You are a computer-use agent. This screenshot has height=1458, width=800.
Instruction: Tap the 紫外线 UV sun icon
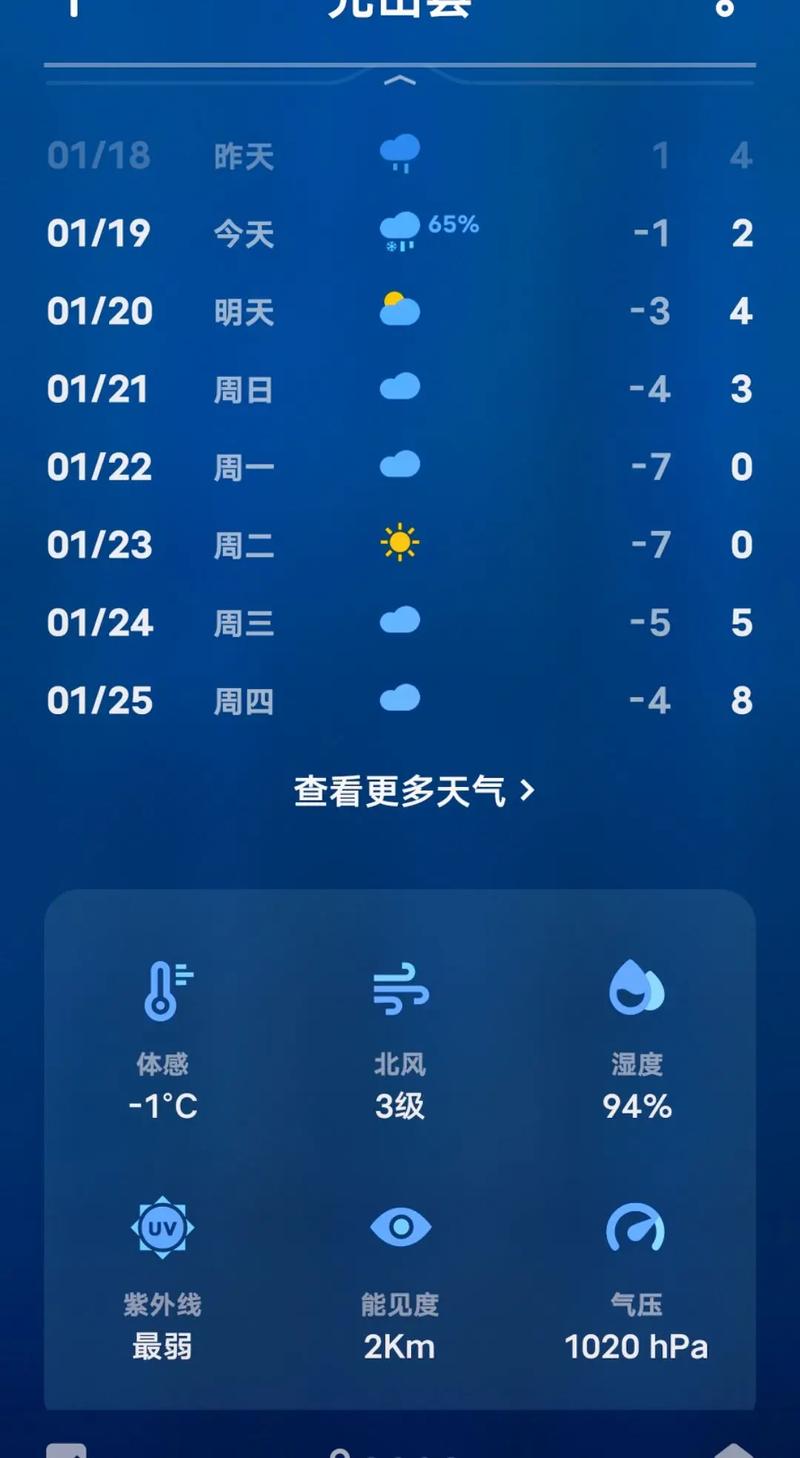pyautogui.click(x=162, y=1230)
